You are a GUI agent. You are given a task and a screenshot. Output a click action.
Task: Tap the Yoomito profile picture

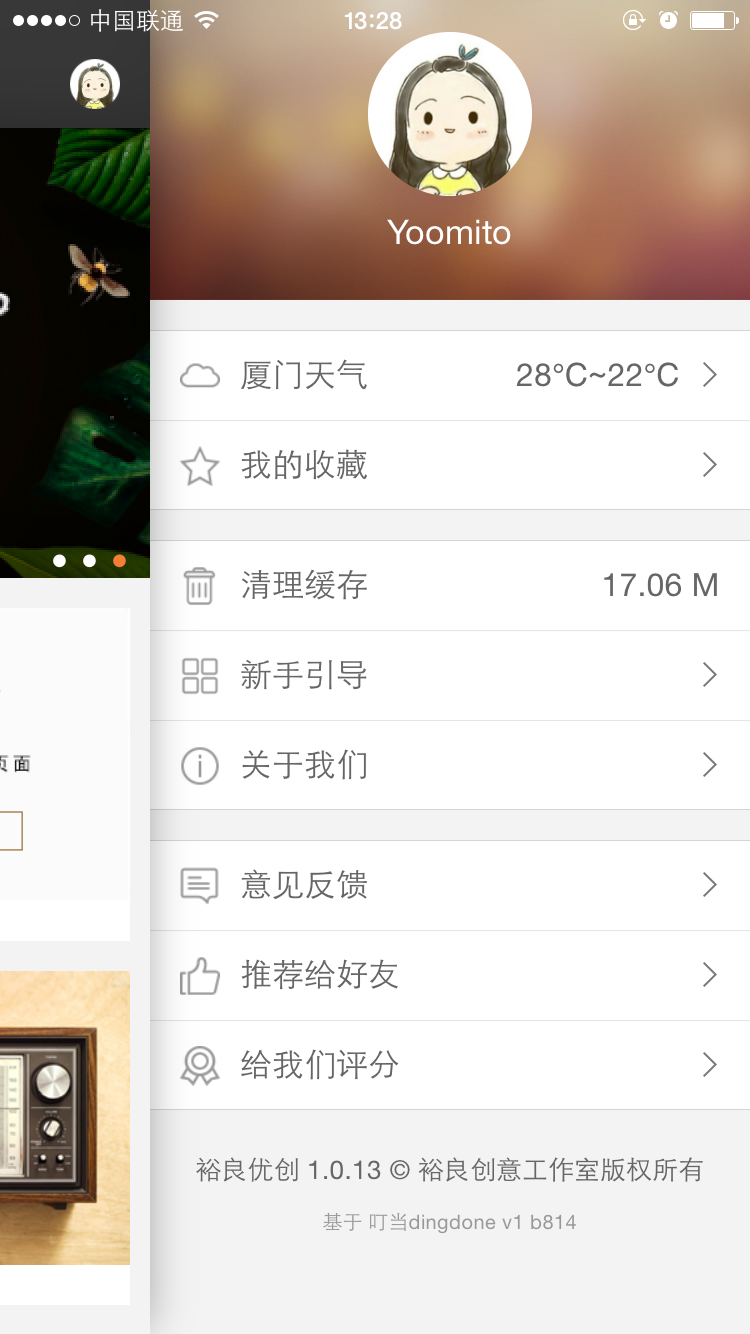[x=449, y=113]
